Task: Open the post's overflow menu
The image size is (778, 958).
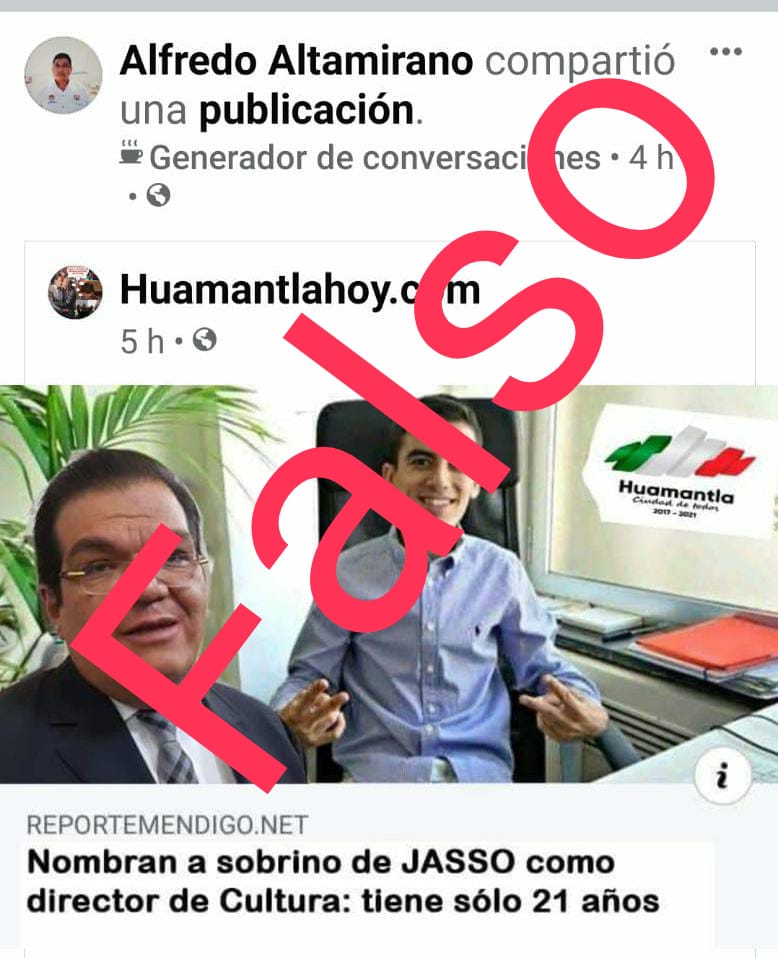Action: [725, 53]
